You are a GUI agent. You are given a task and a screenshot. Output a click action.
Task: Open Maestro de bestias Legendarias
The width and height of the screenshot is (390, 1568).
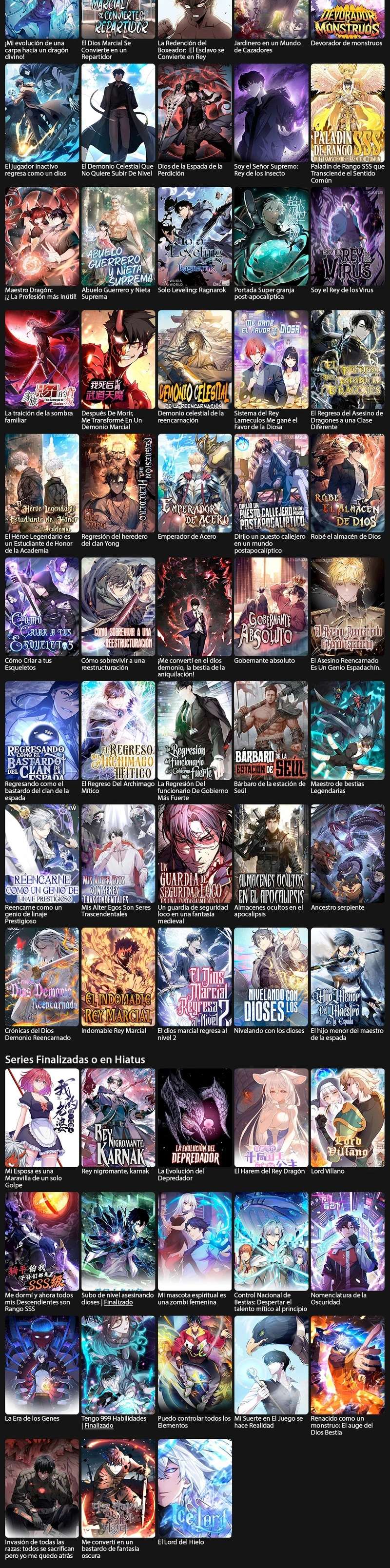(x=348, y=730)
